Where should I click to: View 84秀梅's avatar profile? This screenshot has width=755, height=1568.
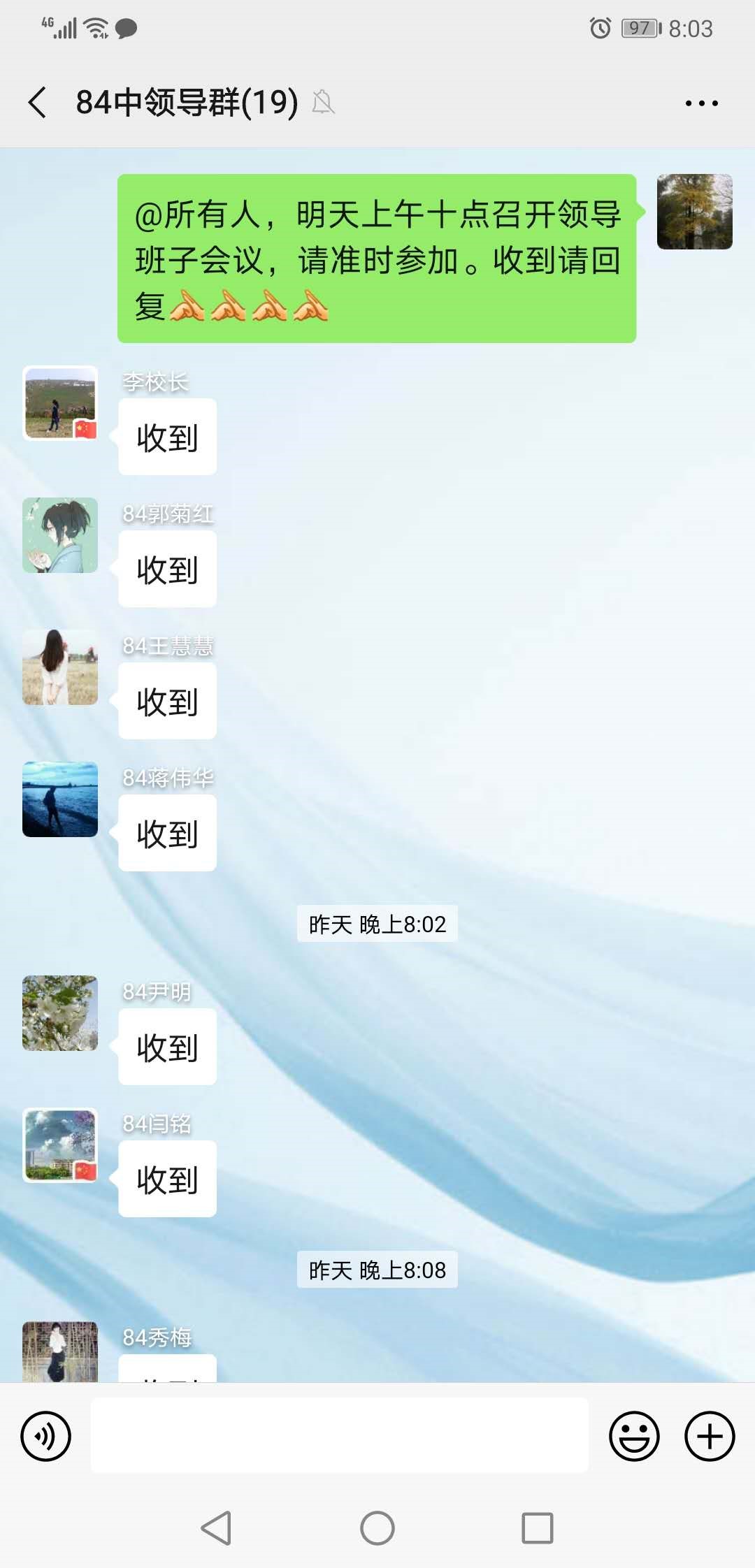point(60,1351)
